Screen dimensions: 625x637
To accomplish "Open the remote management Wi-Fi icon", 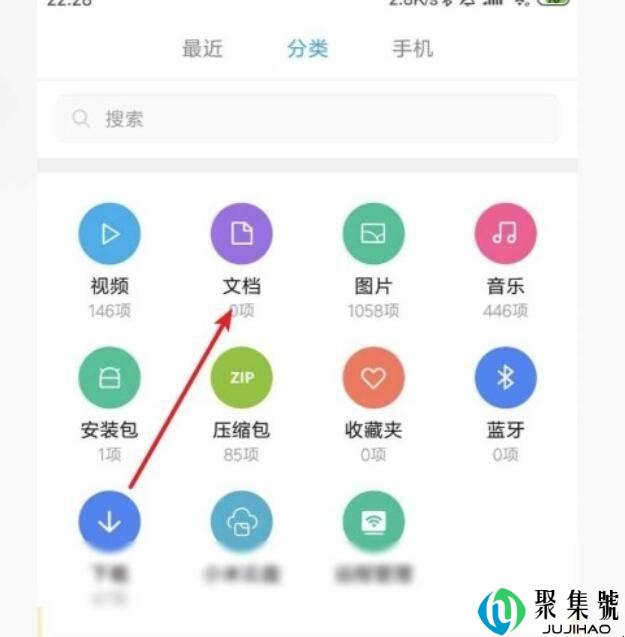I will pos(373,521).
